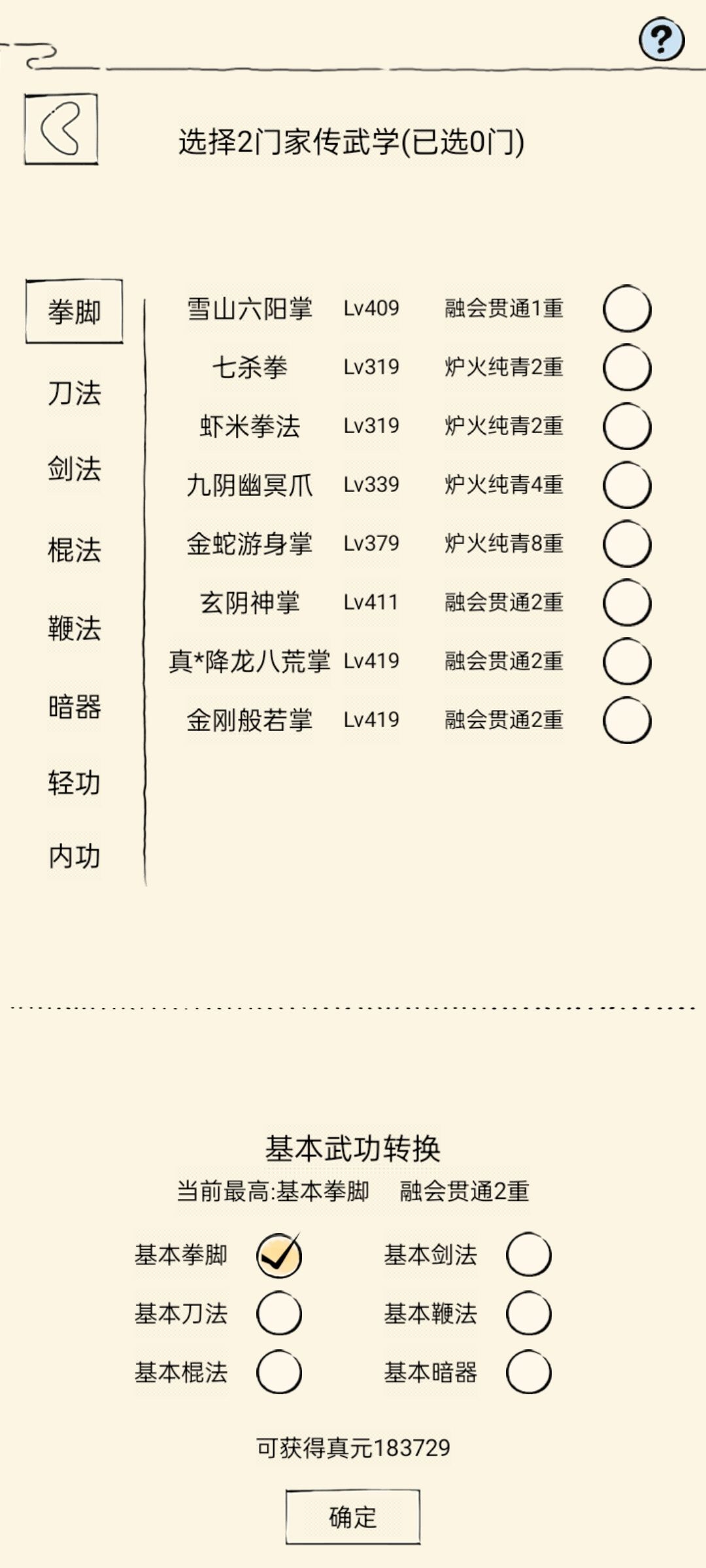Switch to the 刀法 category tab
The image size is (706, 1568).
[x=74, y=393]
